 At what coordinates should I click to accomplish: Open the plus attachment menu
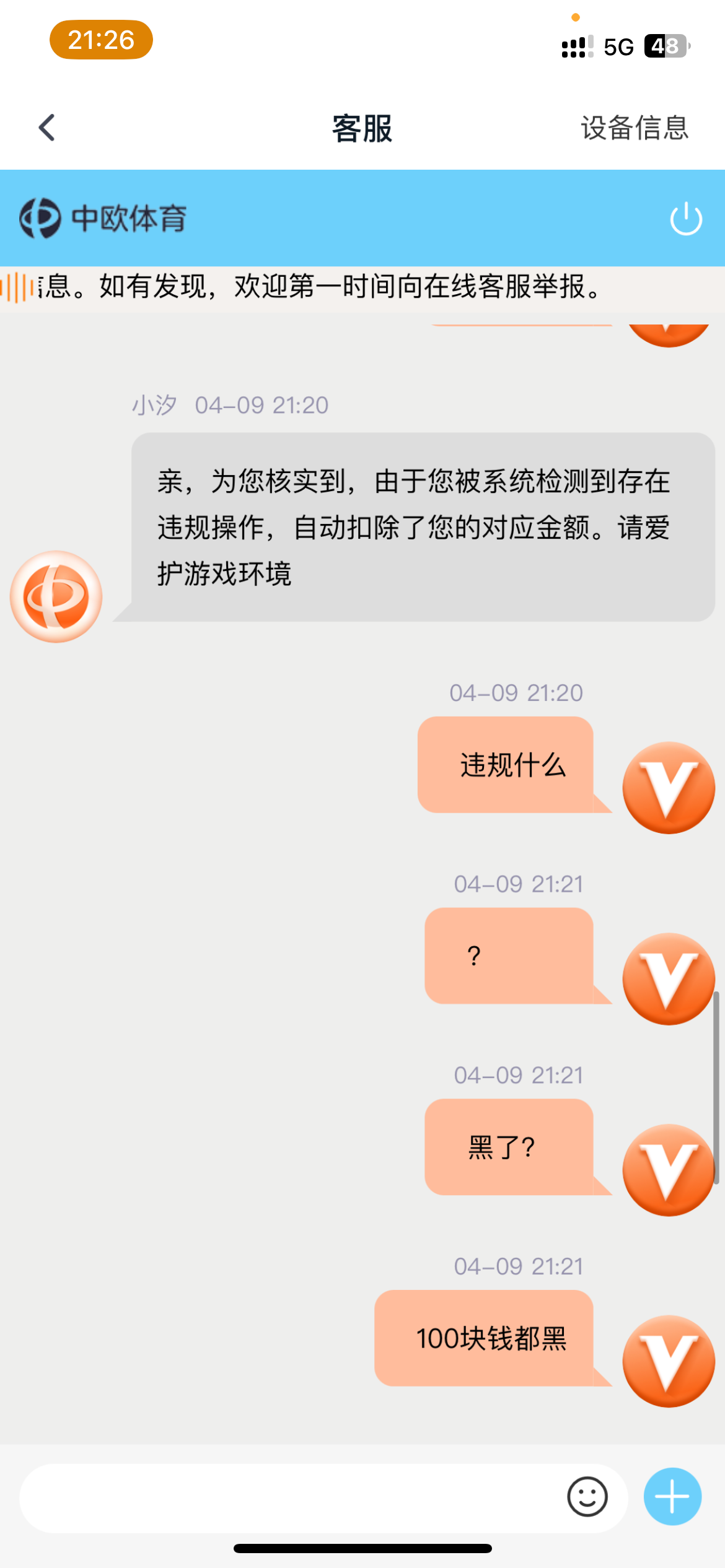pyautogui.click(x=672, y=1497)
